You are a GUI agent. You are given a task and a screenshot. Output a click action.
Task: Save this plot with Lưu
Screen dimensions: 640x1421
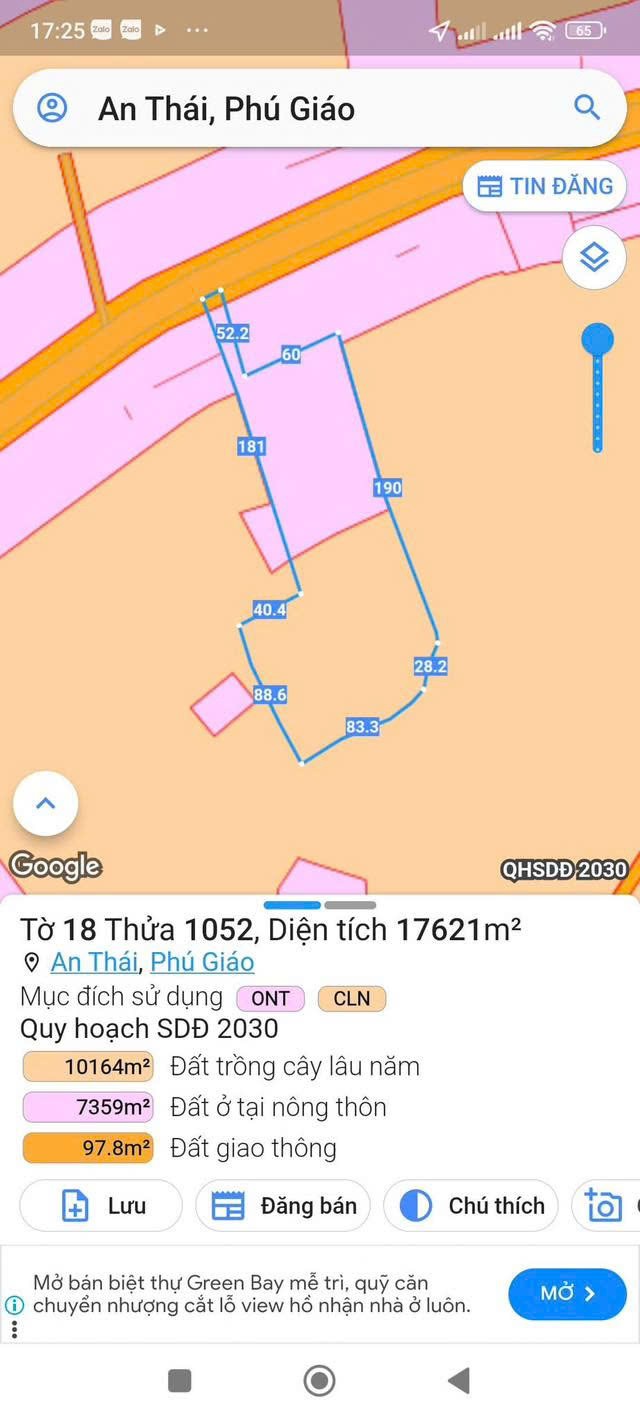[x=101, y=1206]
